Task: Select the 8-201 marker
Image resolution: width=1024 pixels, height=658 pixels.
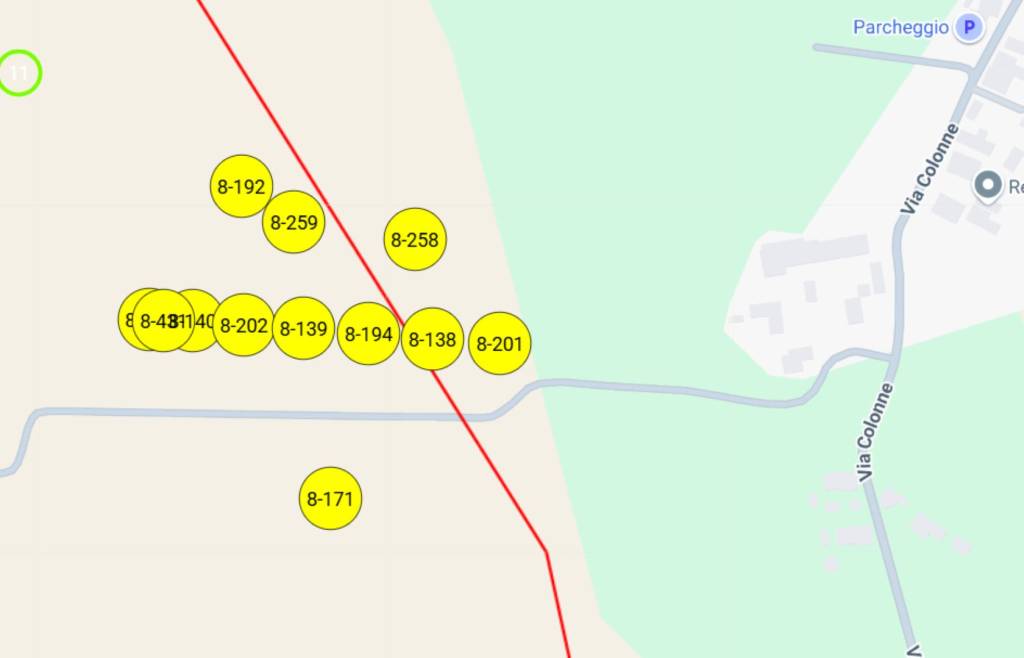Action: [x=499, y=344]
